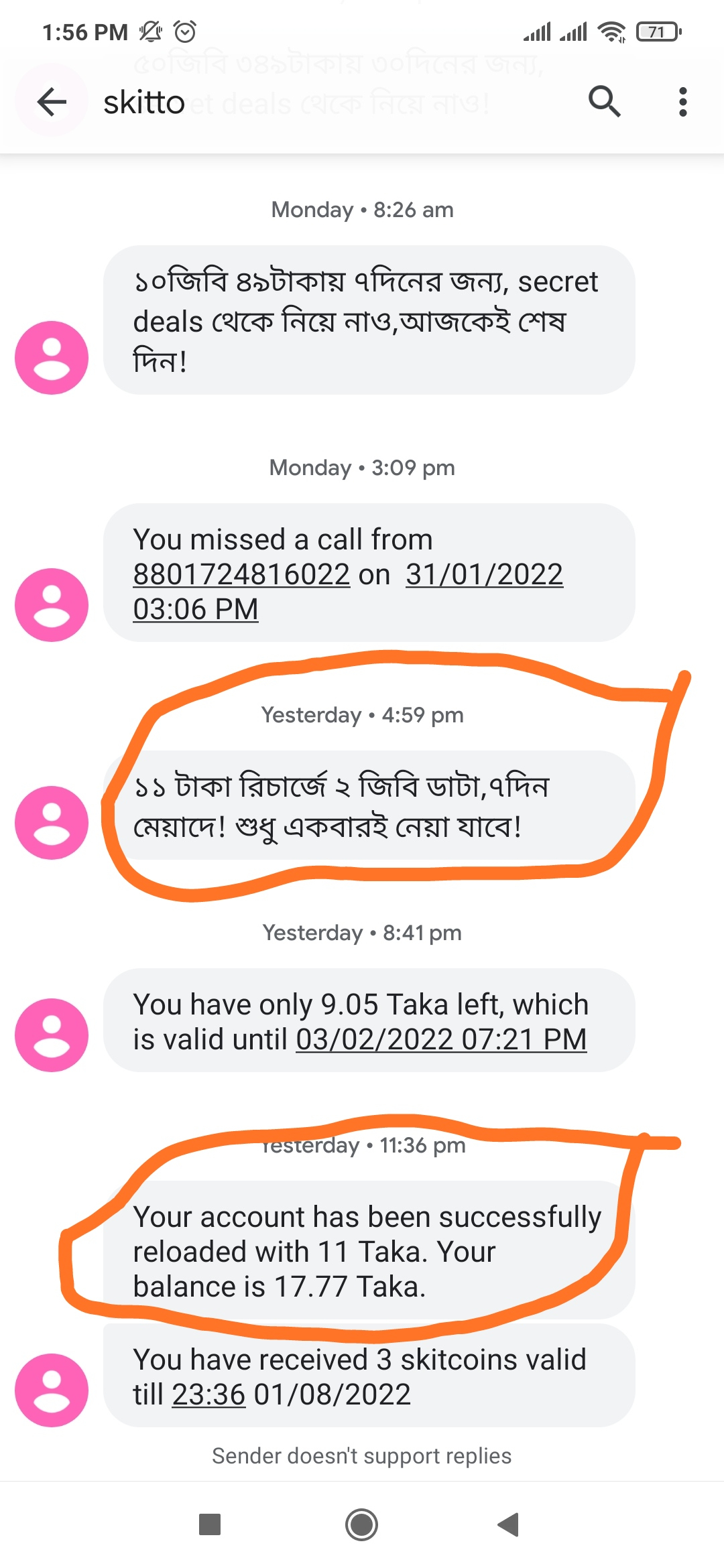Screen dimensions: 724x1568
Task: Open sender avatar beside missed call message
Action: click(52, 604)
